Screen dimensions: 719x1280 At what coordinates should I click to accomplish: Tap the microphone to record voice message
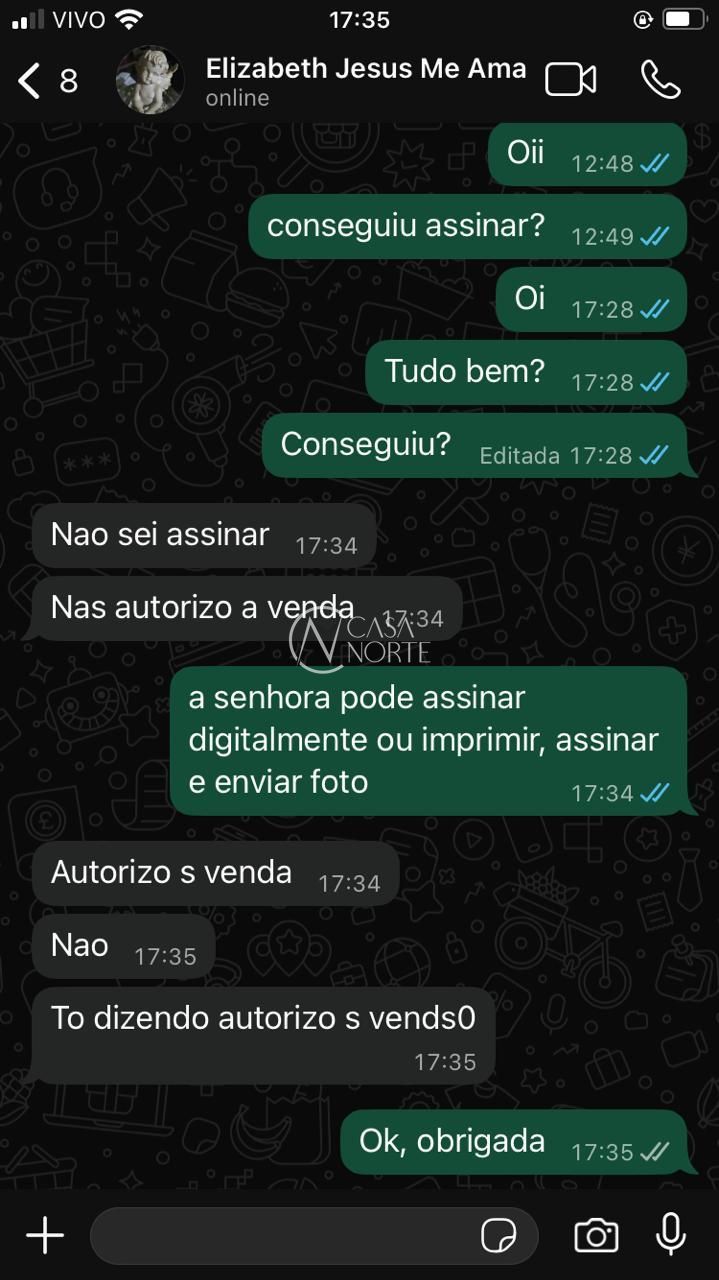coord(670,1234)
